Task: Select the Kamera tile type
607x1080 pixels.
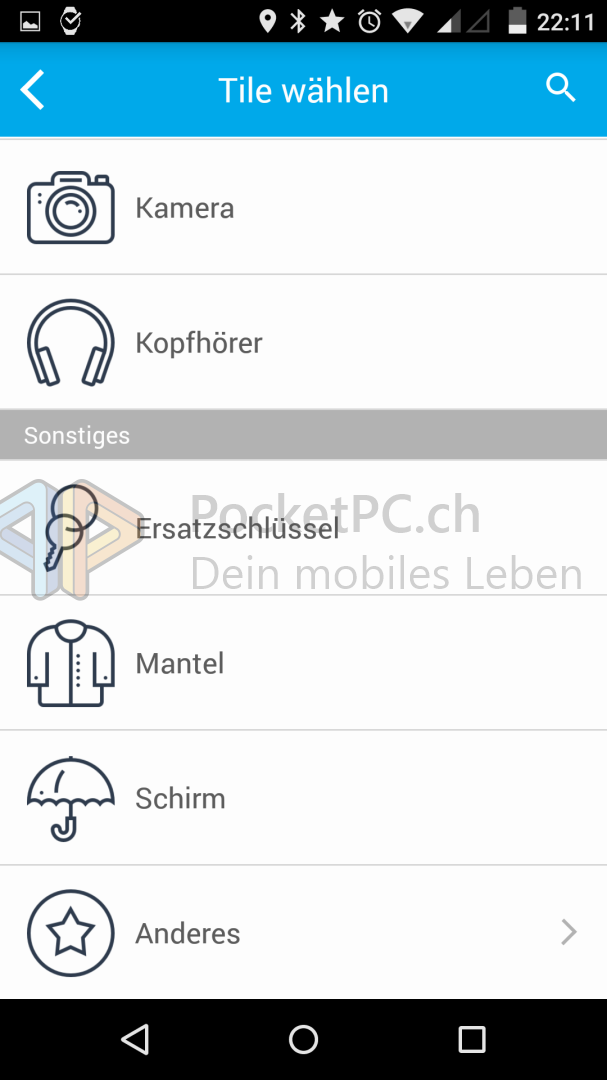Action: tap(303, 207)
